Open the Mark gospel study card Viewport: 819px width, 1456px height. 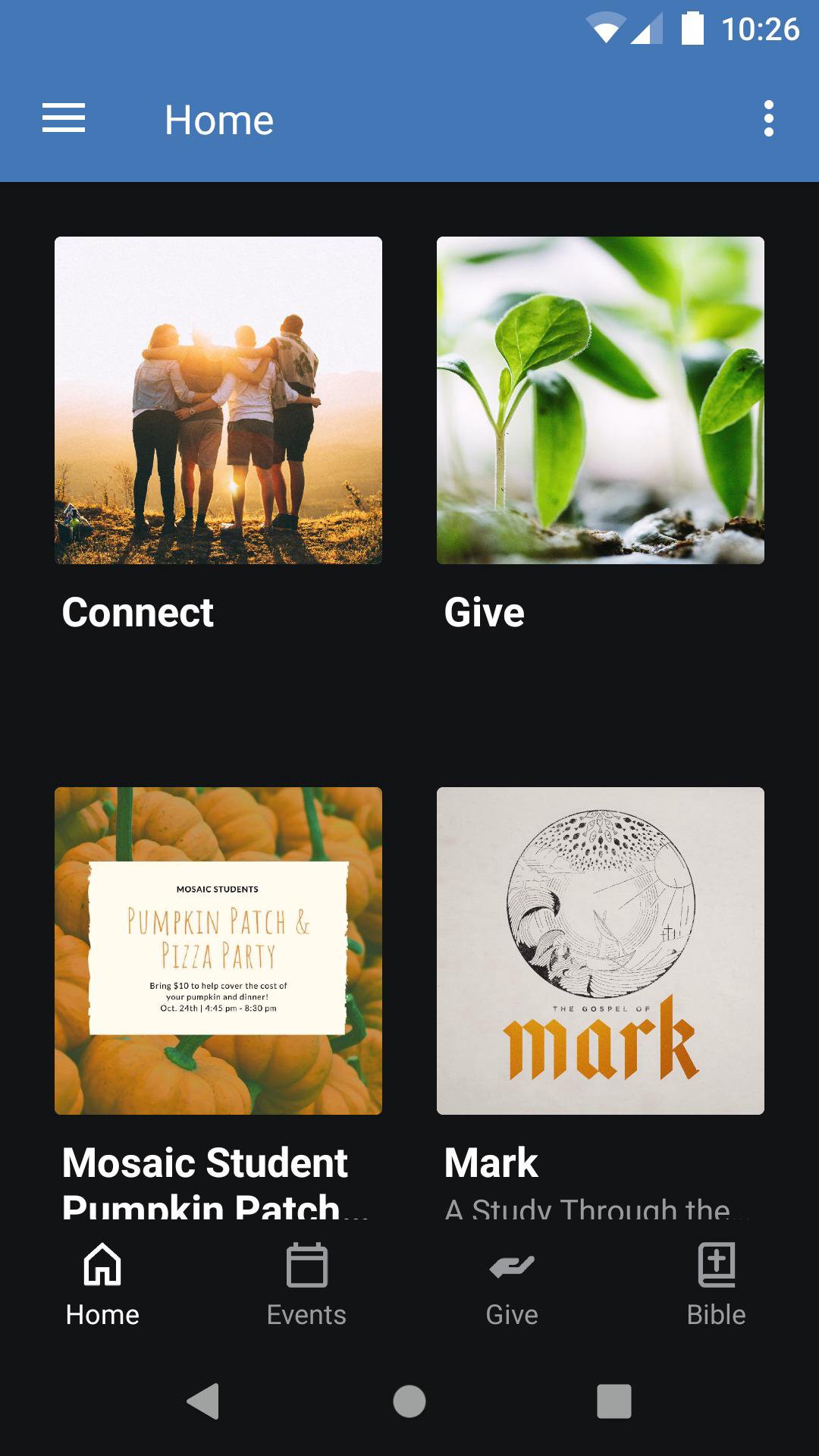tap(600, 951)
